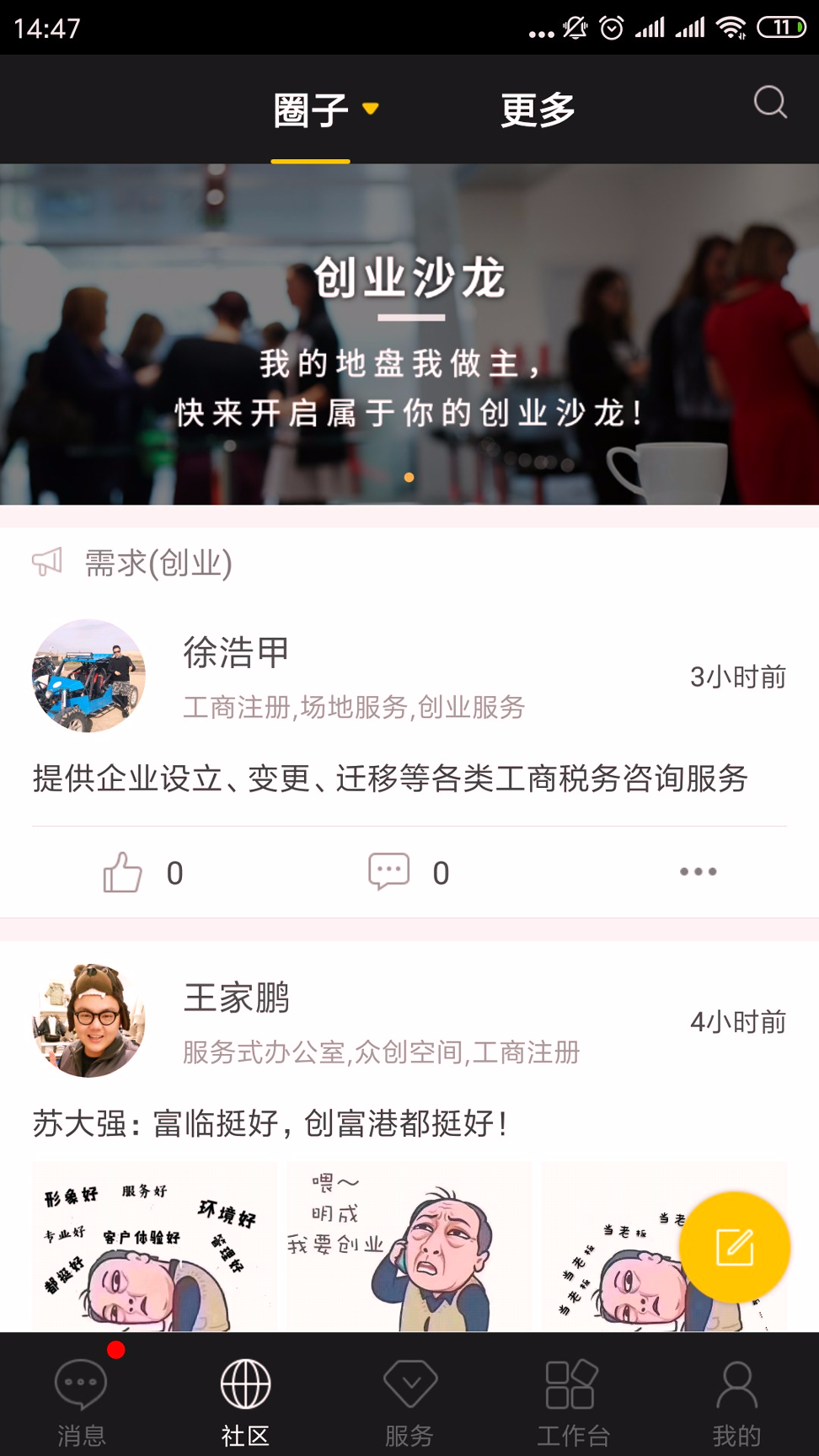The width and height of the screenshot is (819, 1456).
Task: Tap the yellow compose pencil button
Action: point(736,1248)
